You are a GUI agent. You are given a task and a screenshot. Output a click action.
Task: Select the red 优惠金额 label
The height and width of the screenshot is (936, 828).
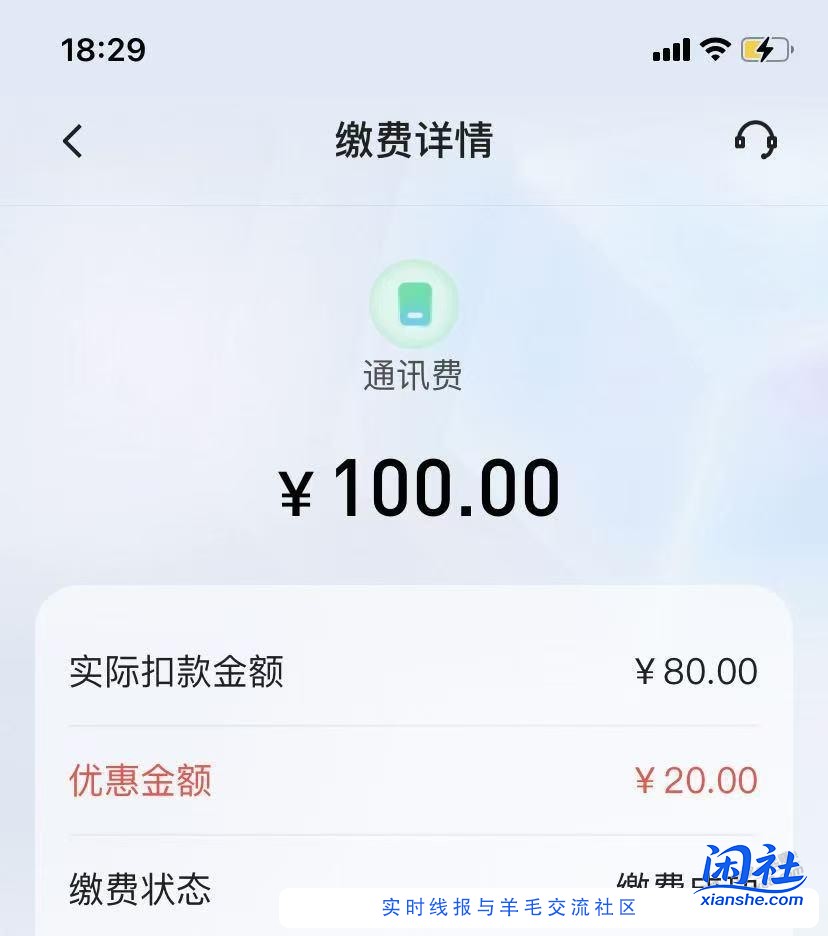click(138, 782)
